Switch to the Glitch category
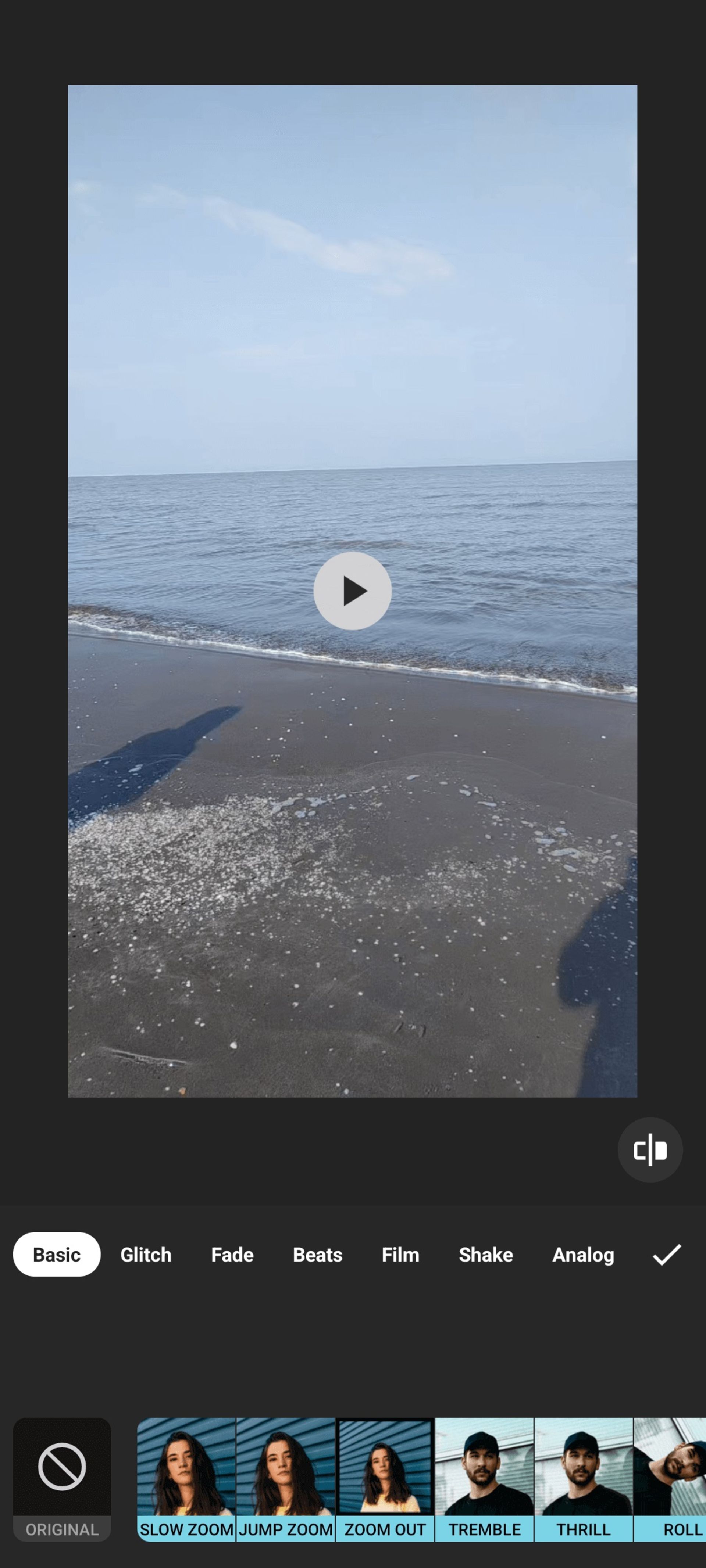 (146, 1255)
